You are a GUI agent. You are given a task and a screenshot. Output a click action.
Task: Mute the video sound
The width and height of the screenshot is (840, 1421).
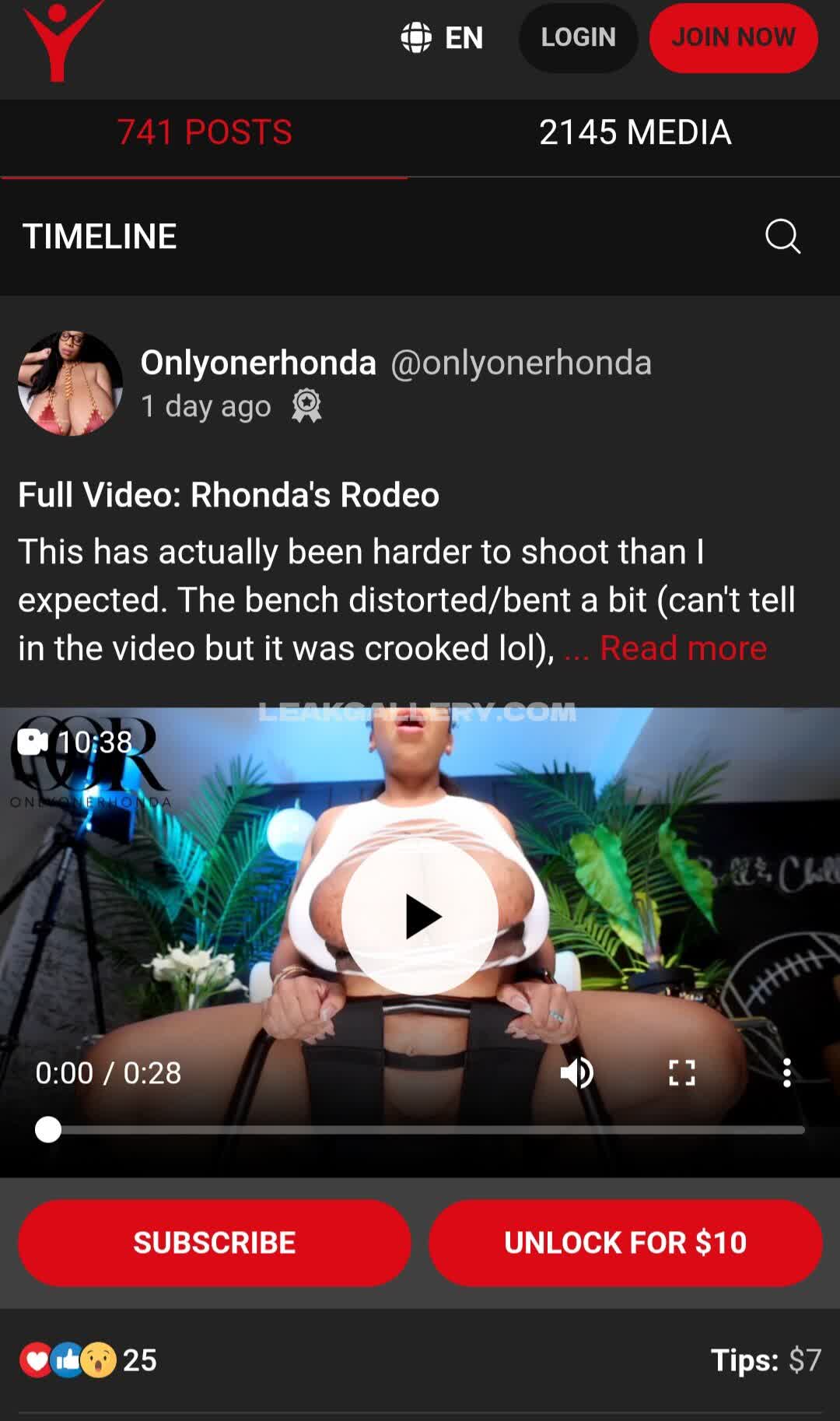[x=576, y=1072]
